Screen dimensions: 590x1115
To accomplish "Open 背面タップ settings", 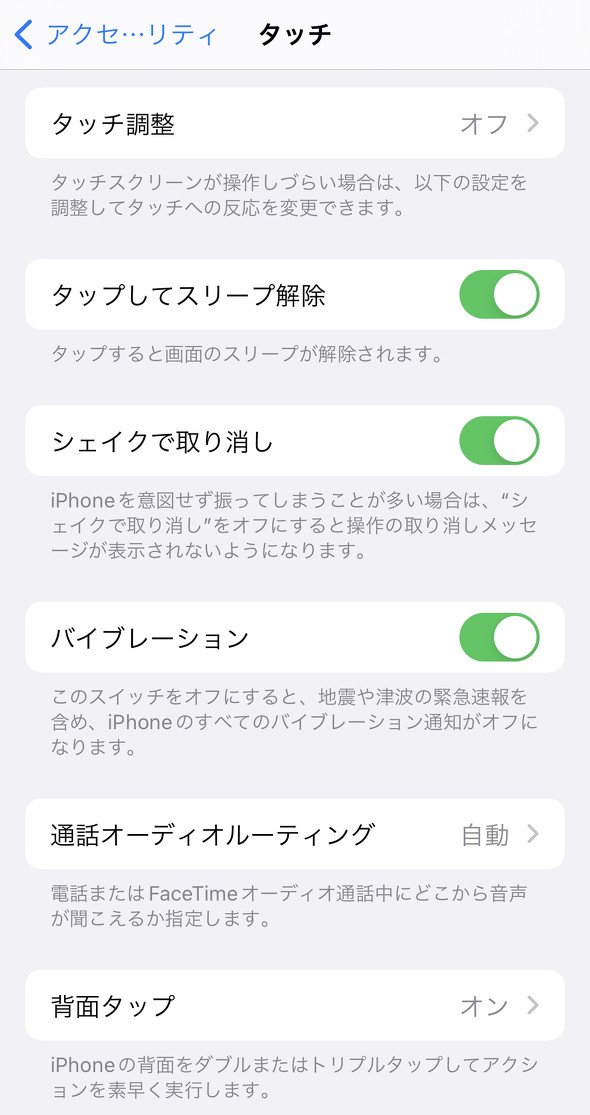I will 295,1005.
